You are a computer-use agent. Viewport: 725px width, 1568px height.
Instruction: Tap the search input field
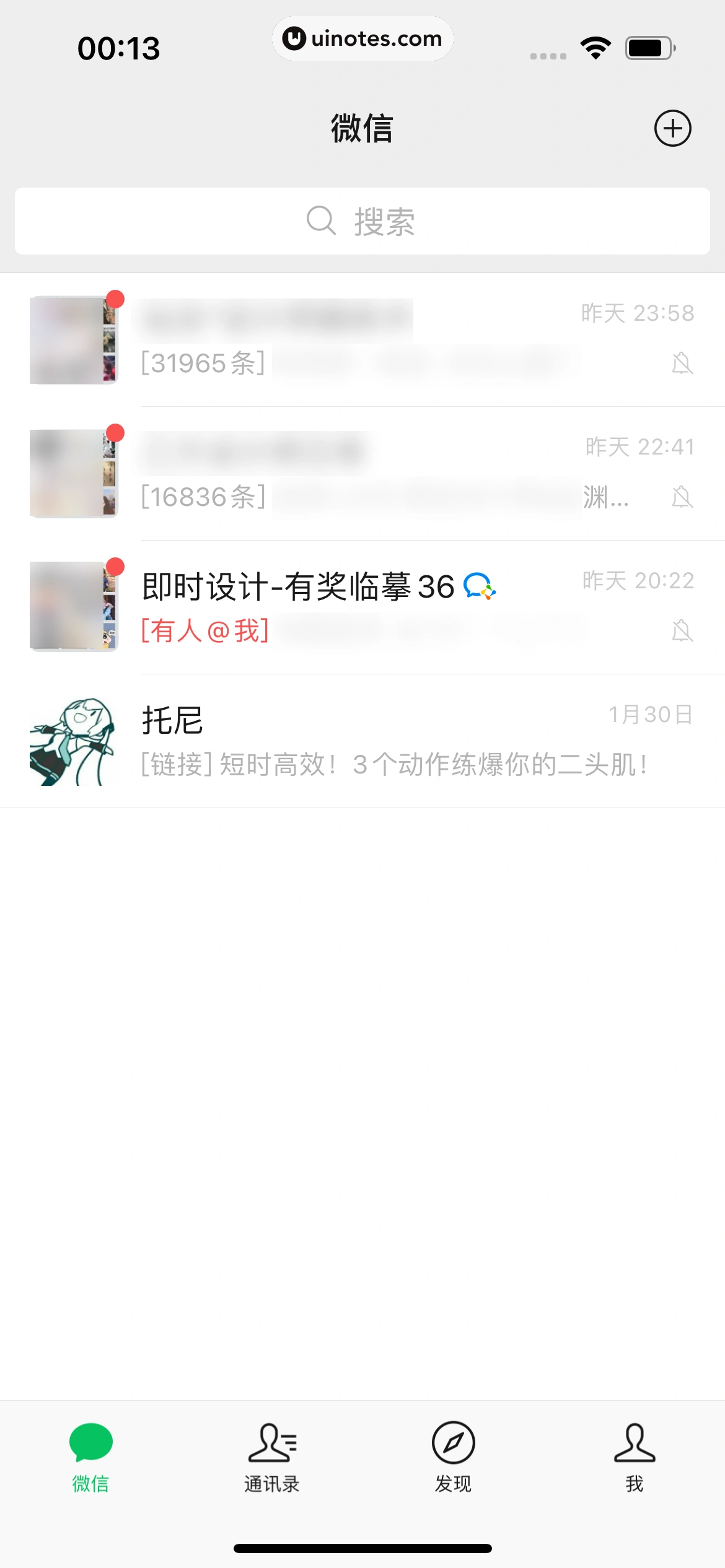(x=362, y=220)
